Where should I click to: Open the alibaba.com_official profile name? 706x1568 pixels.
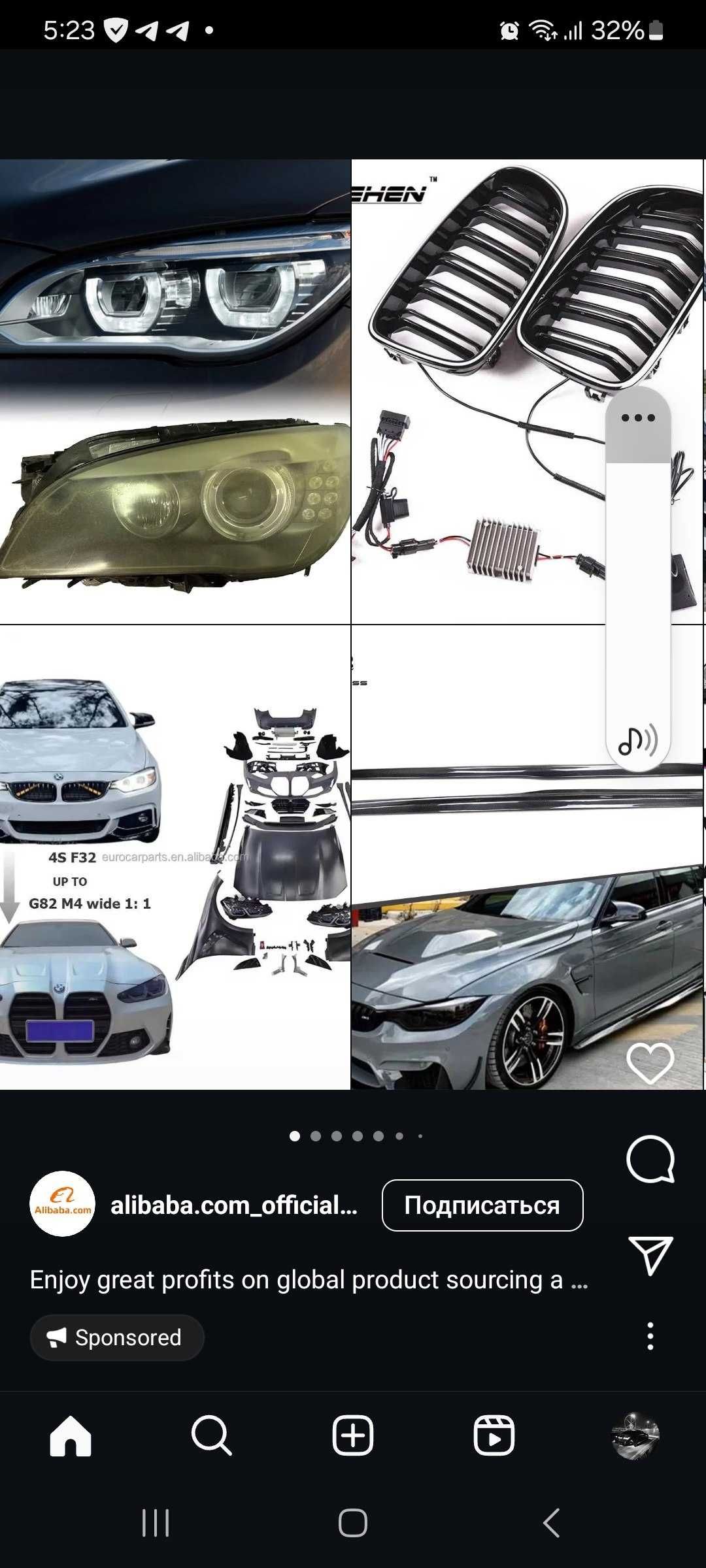point(233,1205)
